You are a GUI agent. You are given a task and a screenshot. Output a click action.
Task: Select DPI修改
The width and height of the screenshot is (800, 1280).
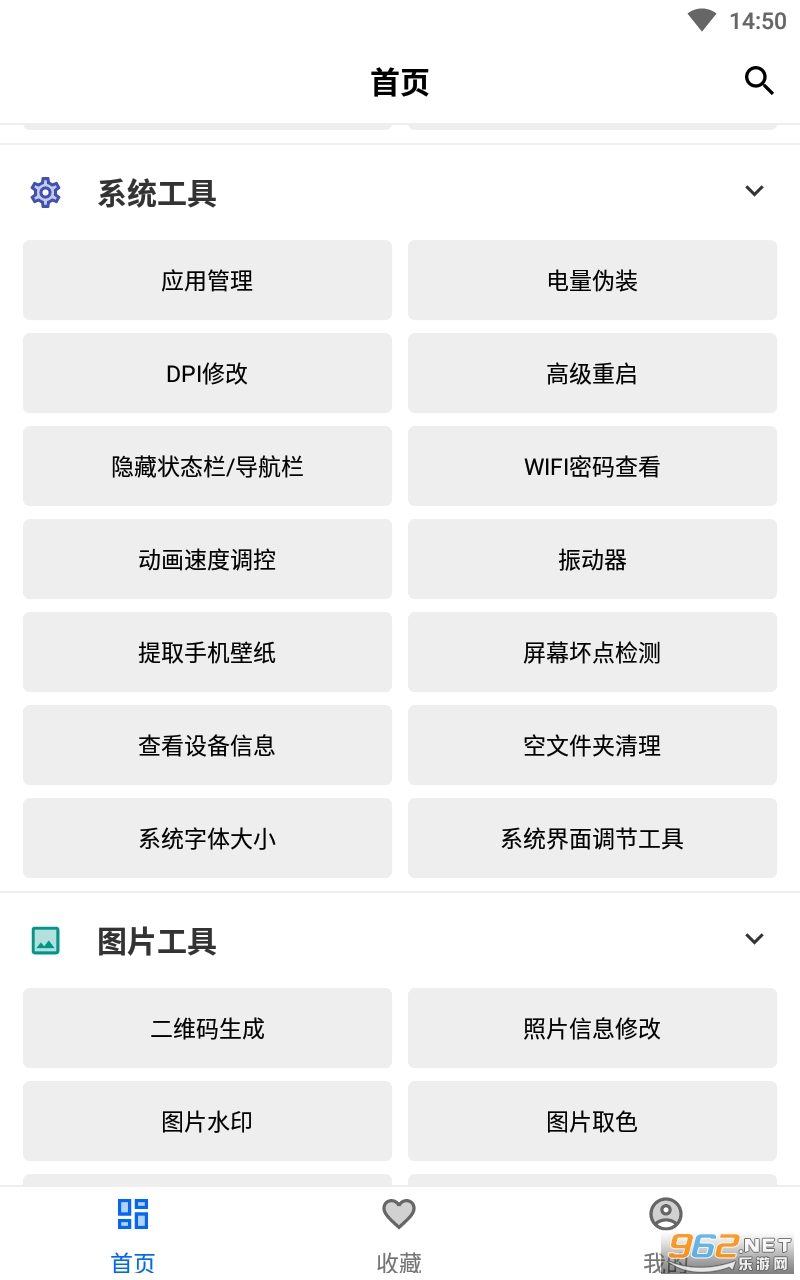pos(207,373)
